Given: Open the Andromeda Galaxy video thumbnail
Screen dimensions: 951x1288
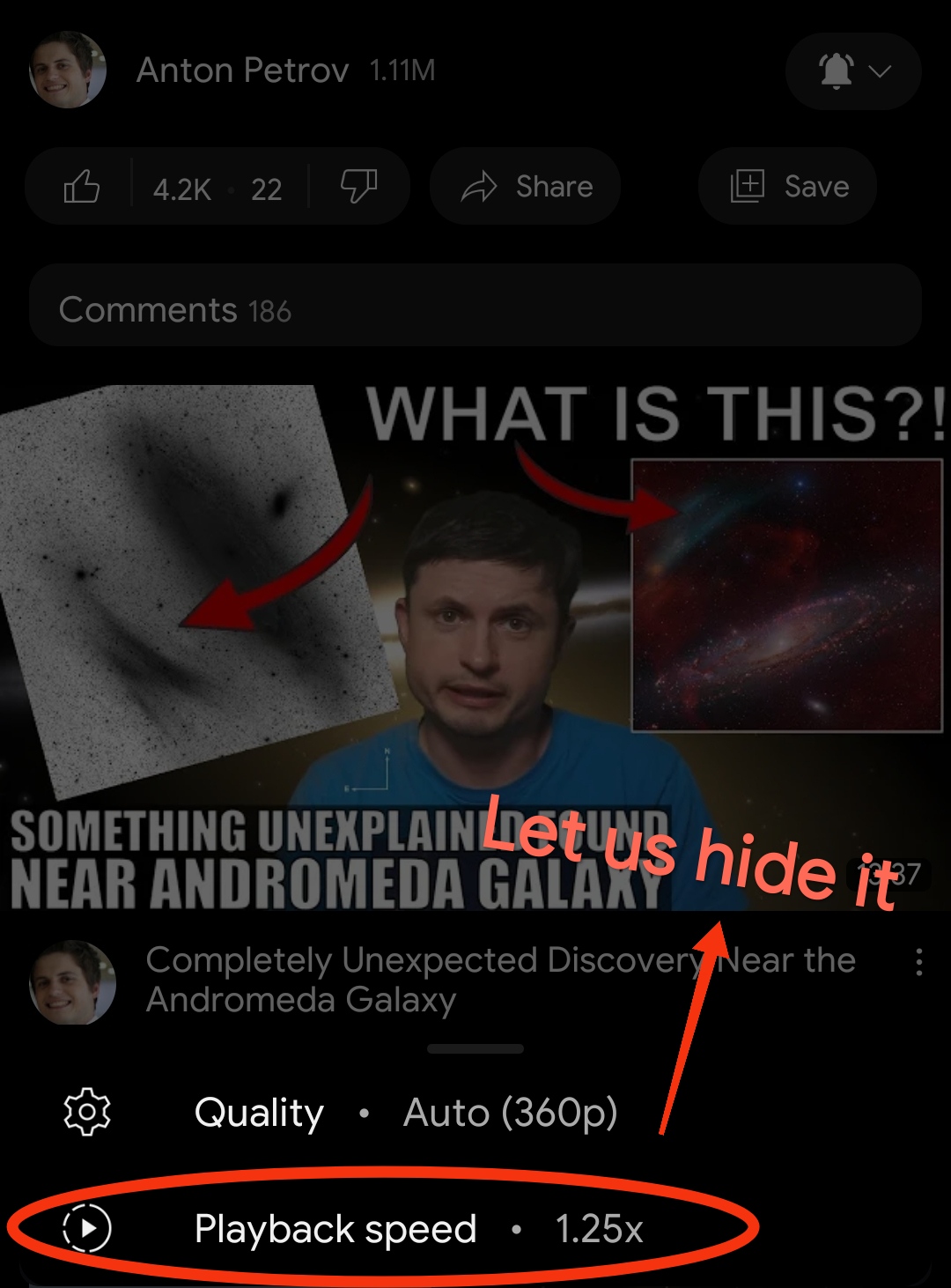Looking at the screenshot, I should coord(475,648).
